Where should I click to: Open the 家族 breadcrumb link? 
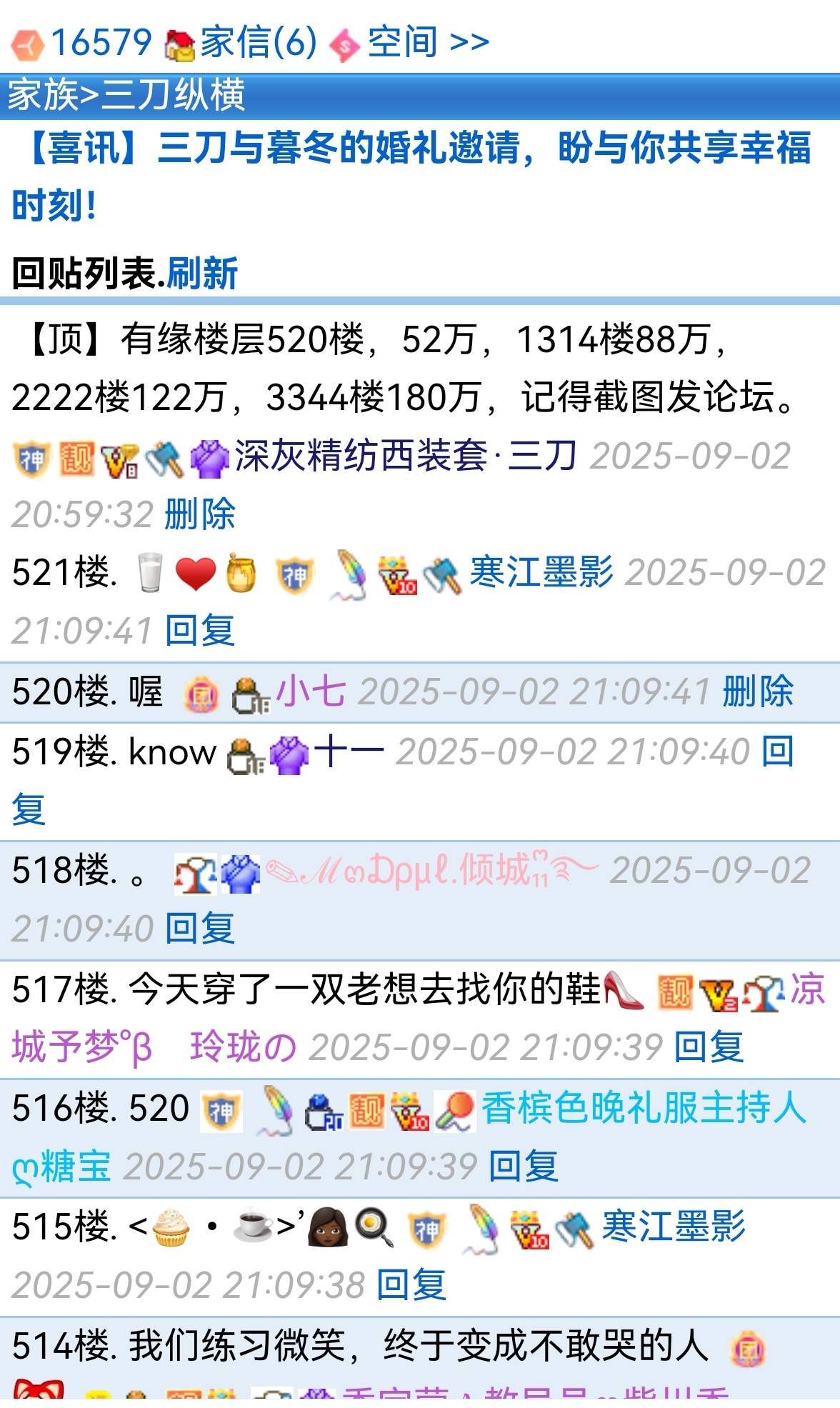42,95
